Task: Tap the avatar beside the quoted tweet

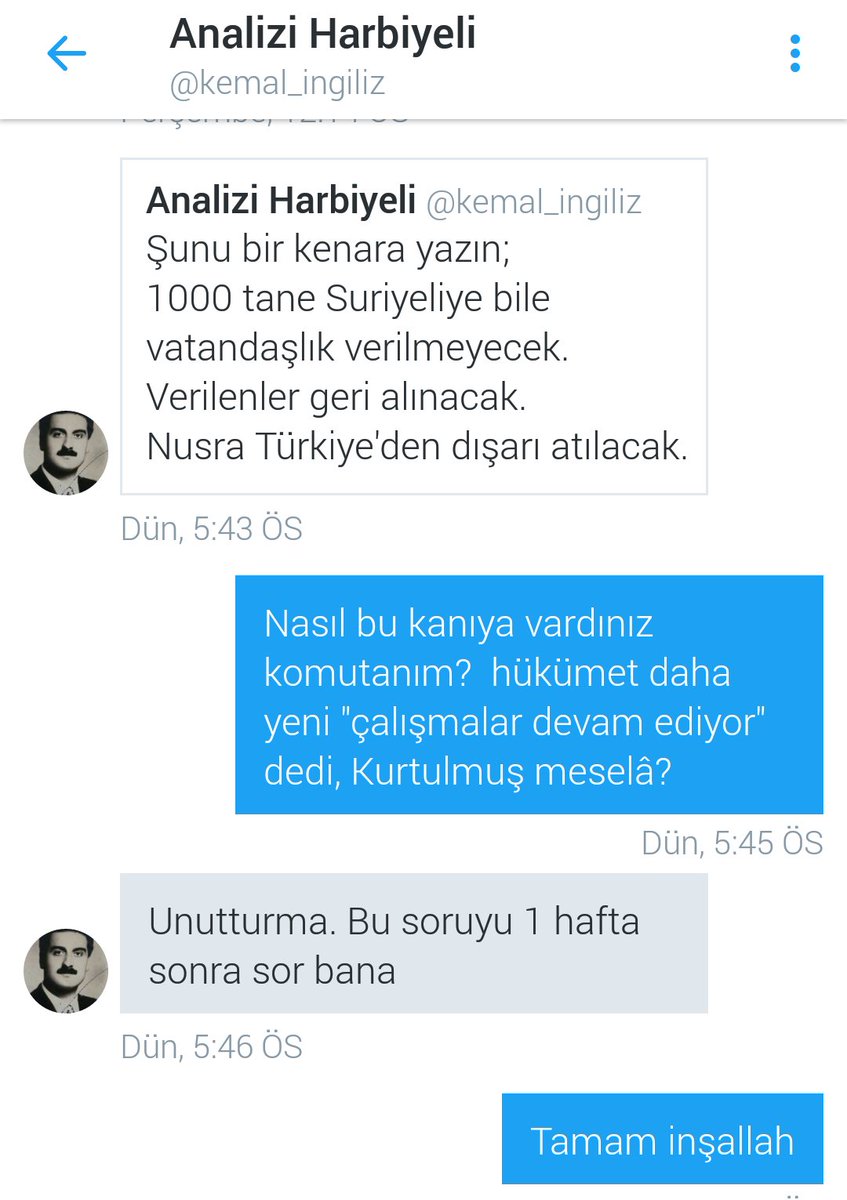Action: (x=66, y=453)
